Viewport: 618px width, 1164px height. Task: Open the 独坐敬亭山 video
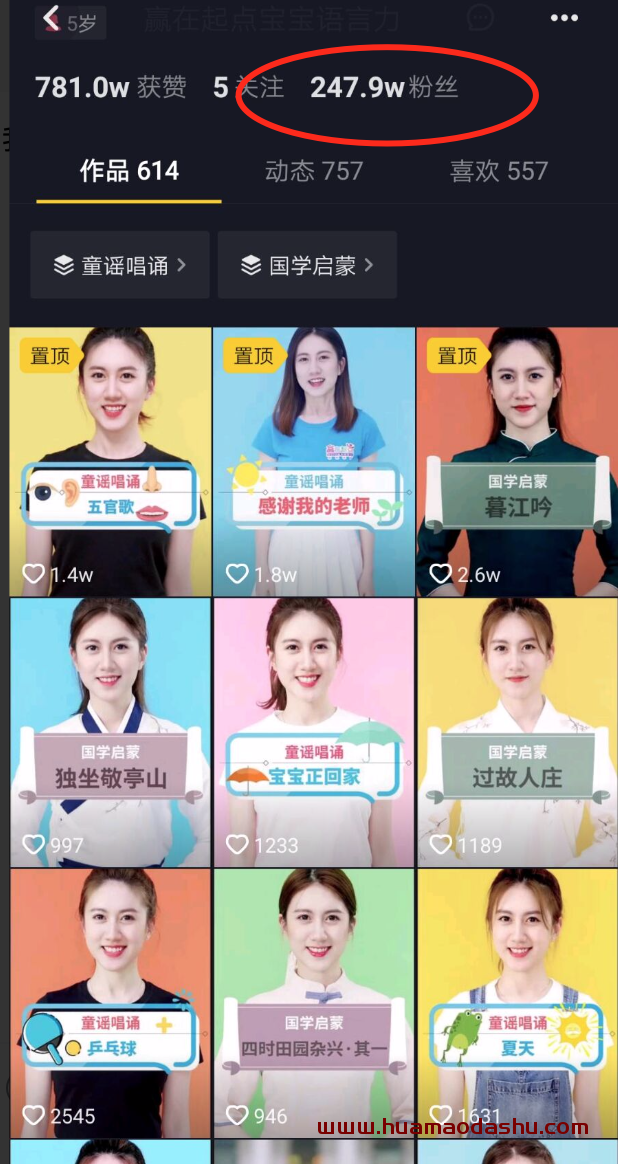click(x=110, y=732)
